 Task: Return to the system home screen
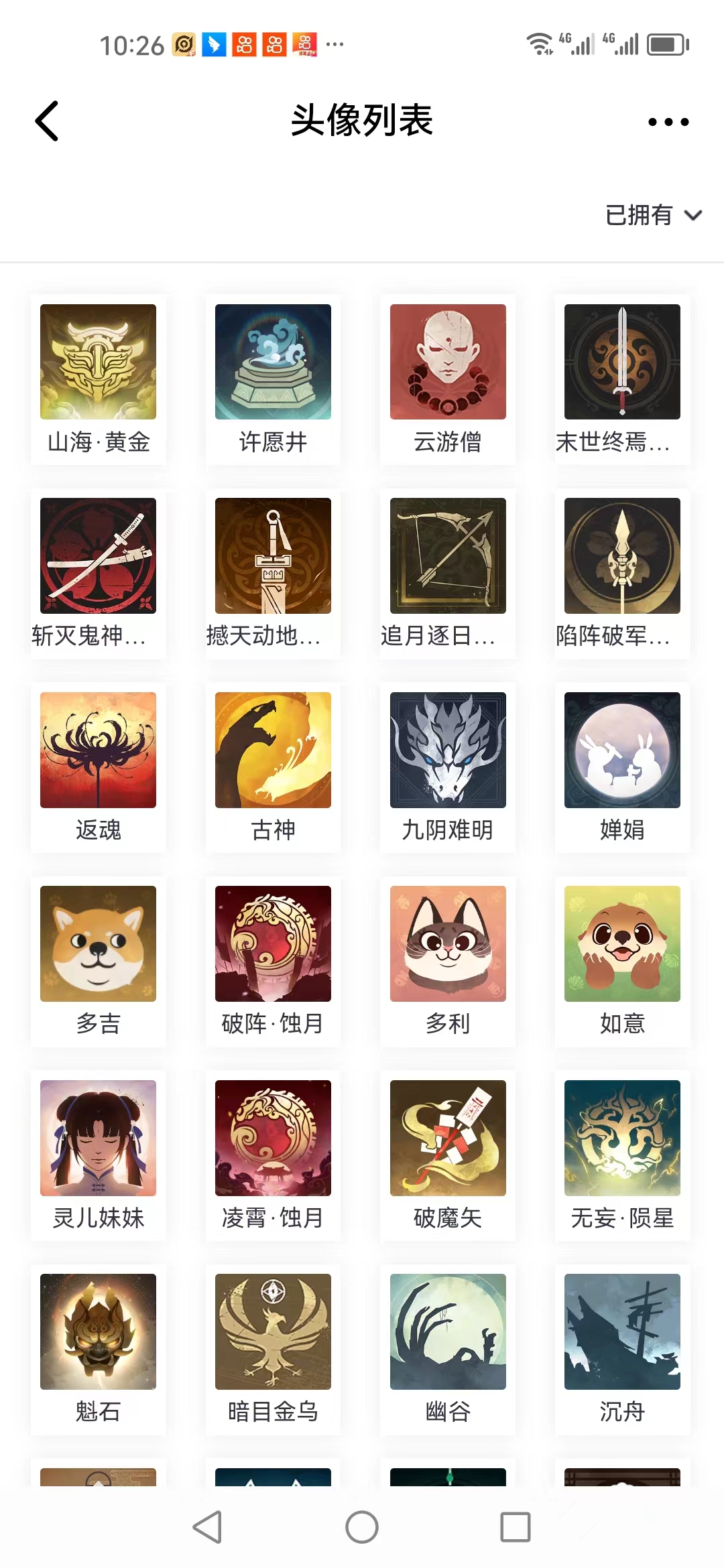click(x=362, y=1527)
